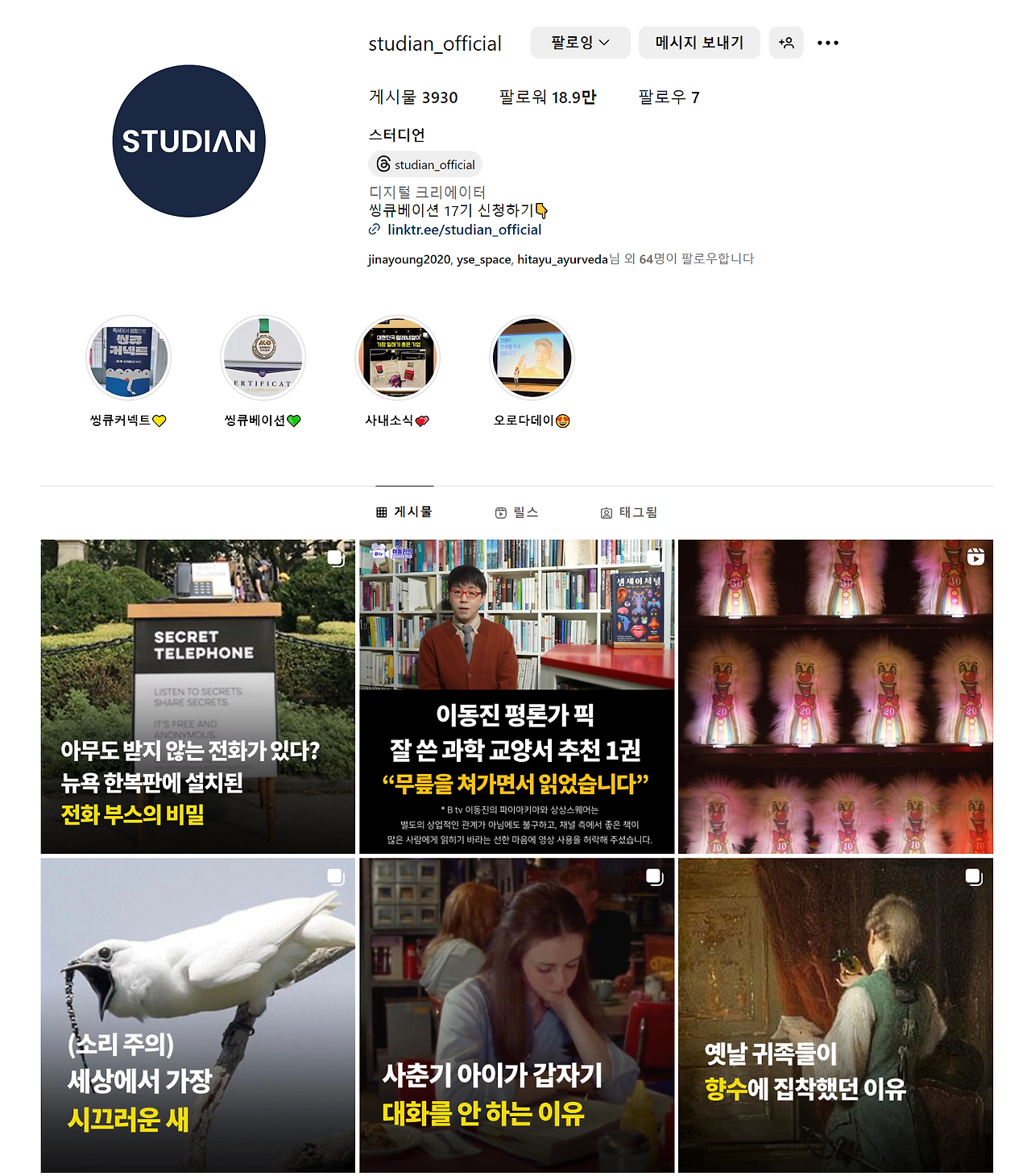Screen dimensions: 1031x1176
Task: View the 팔로워 18.9만 list
Action: click(548, 97)
